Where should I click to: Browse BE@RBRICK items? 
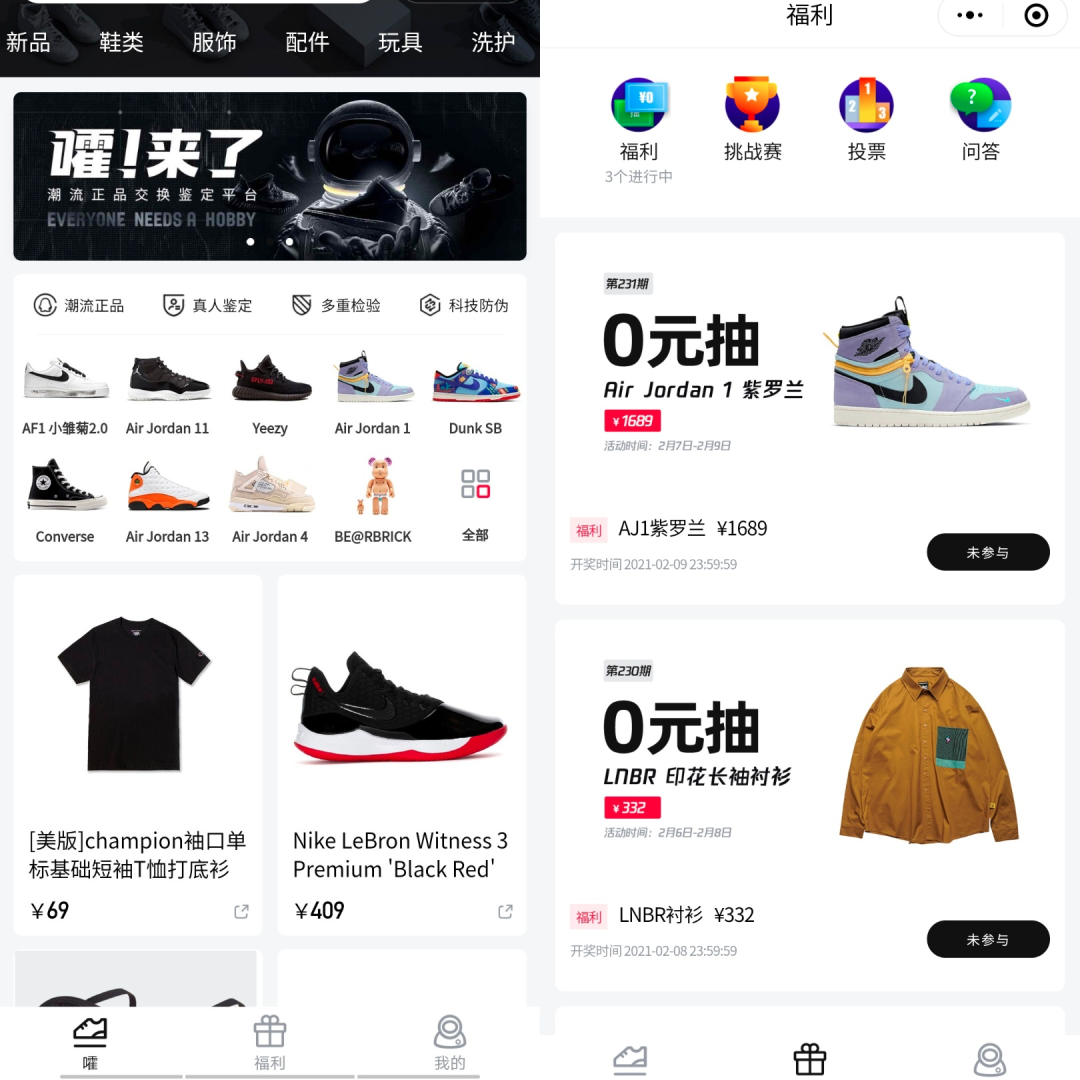pos(373,502)
